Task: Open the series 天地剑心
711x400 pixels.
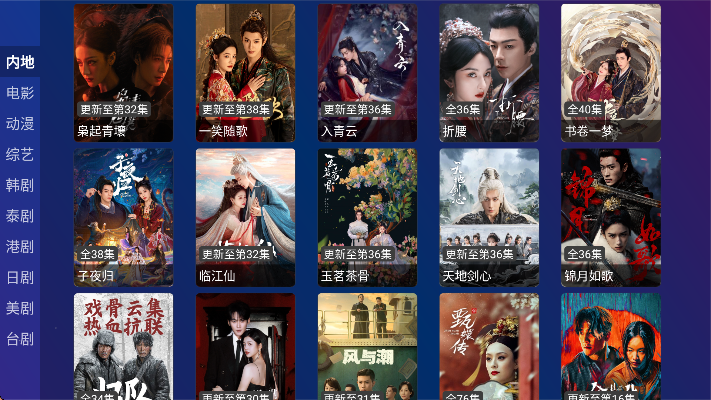Action: pyautogui.click(x=489, y=217)
